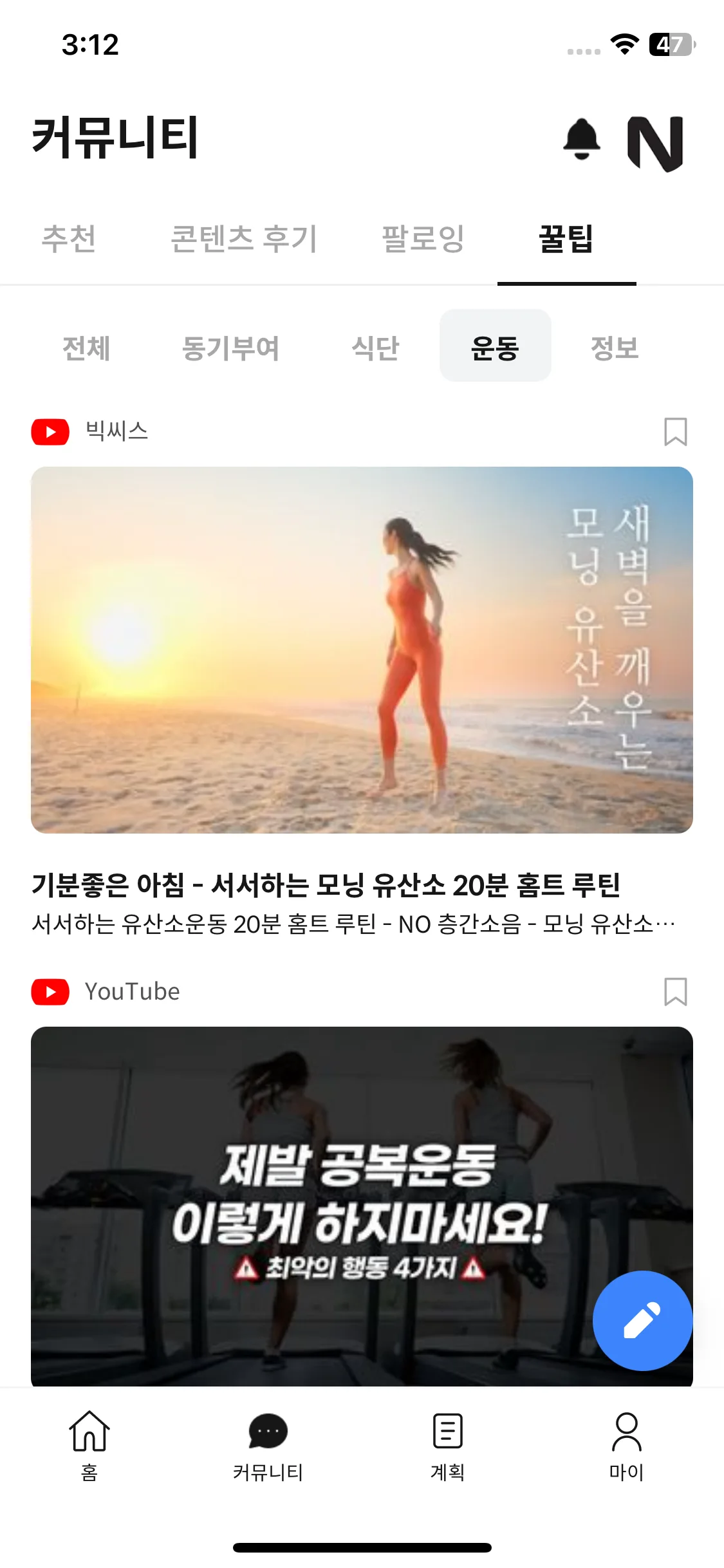Switch to the 추천 tab

(x=69, y=239)
